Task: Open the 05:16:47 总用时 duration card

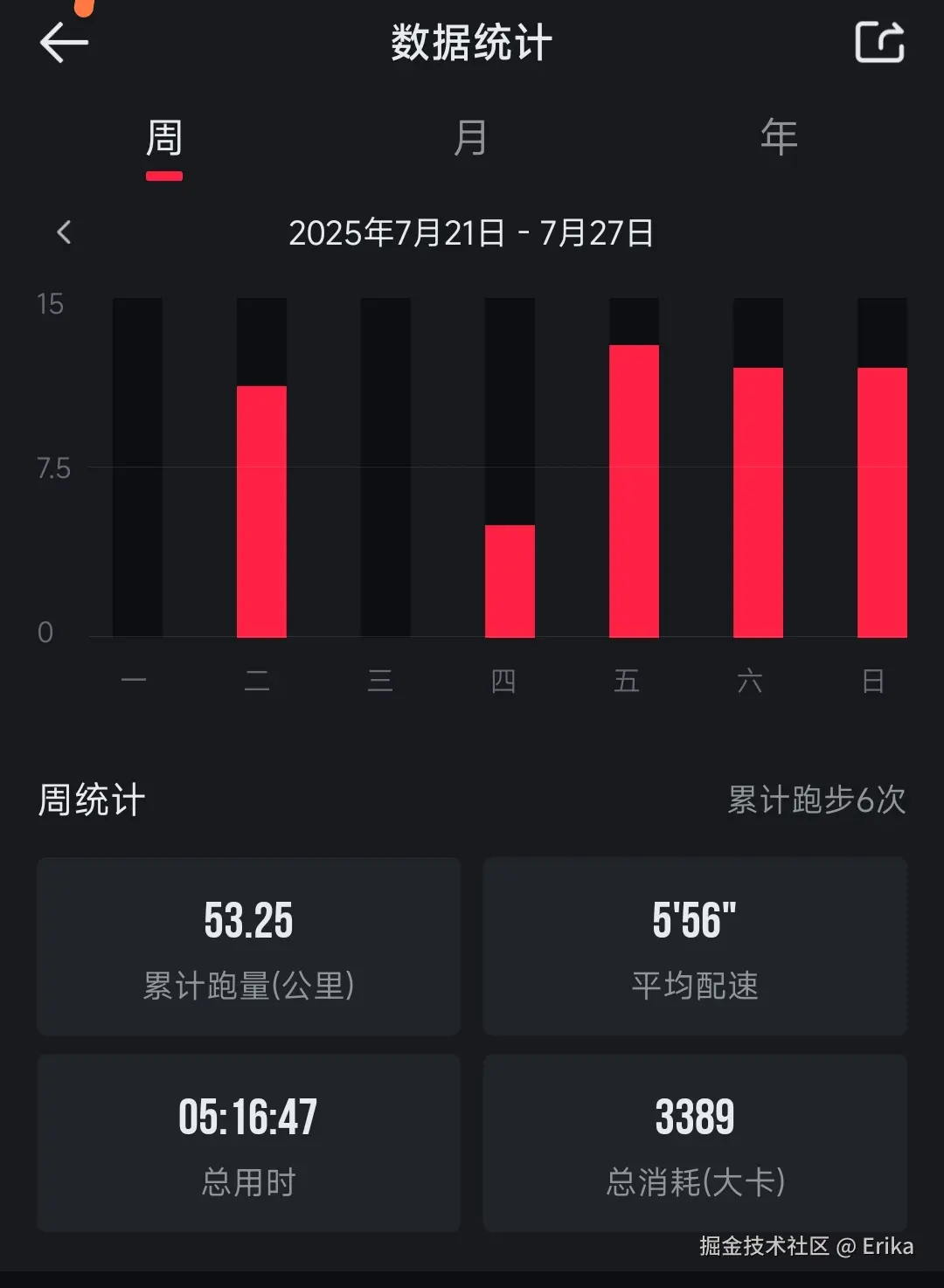Action: tap(247, 1143)
